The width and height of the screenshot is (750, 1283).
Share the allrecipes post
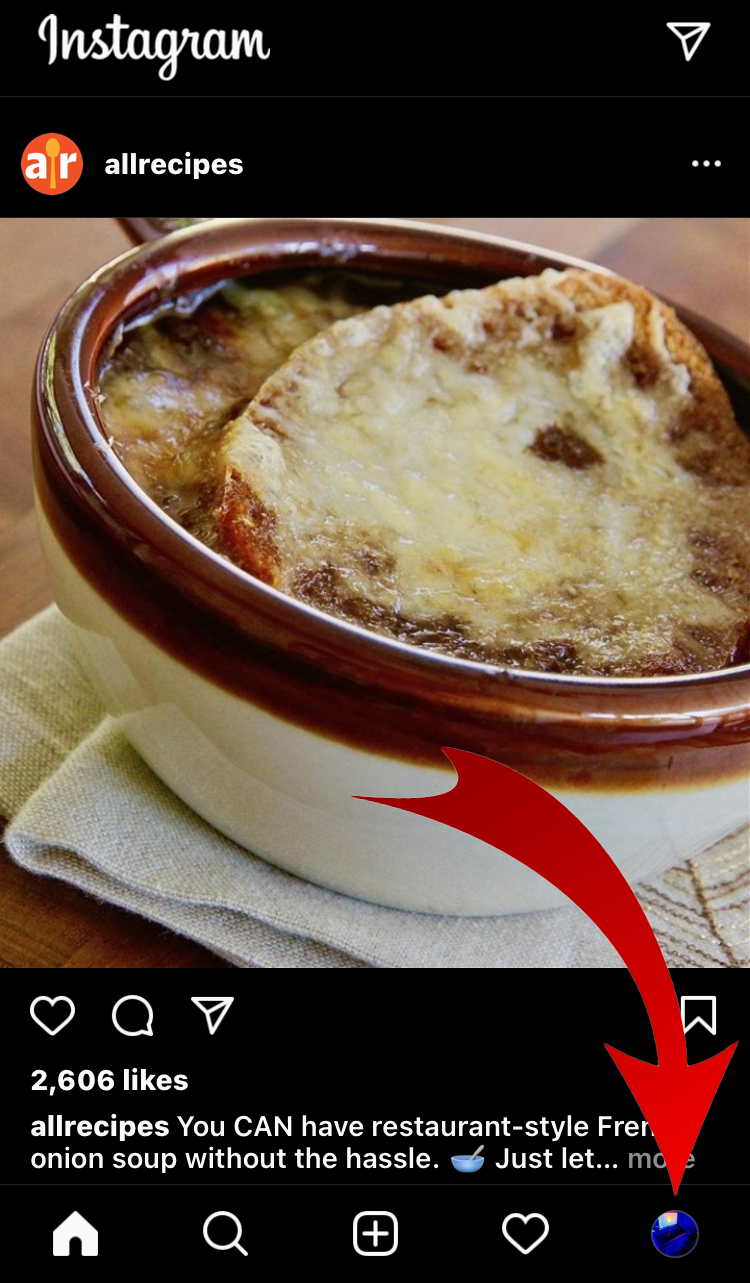[x=212, y=1016]
